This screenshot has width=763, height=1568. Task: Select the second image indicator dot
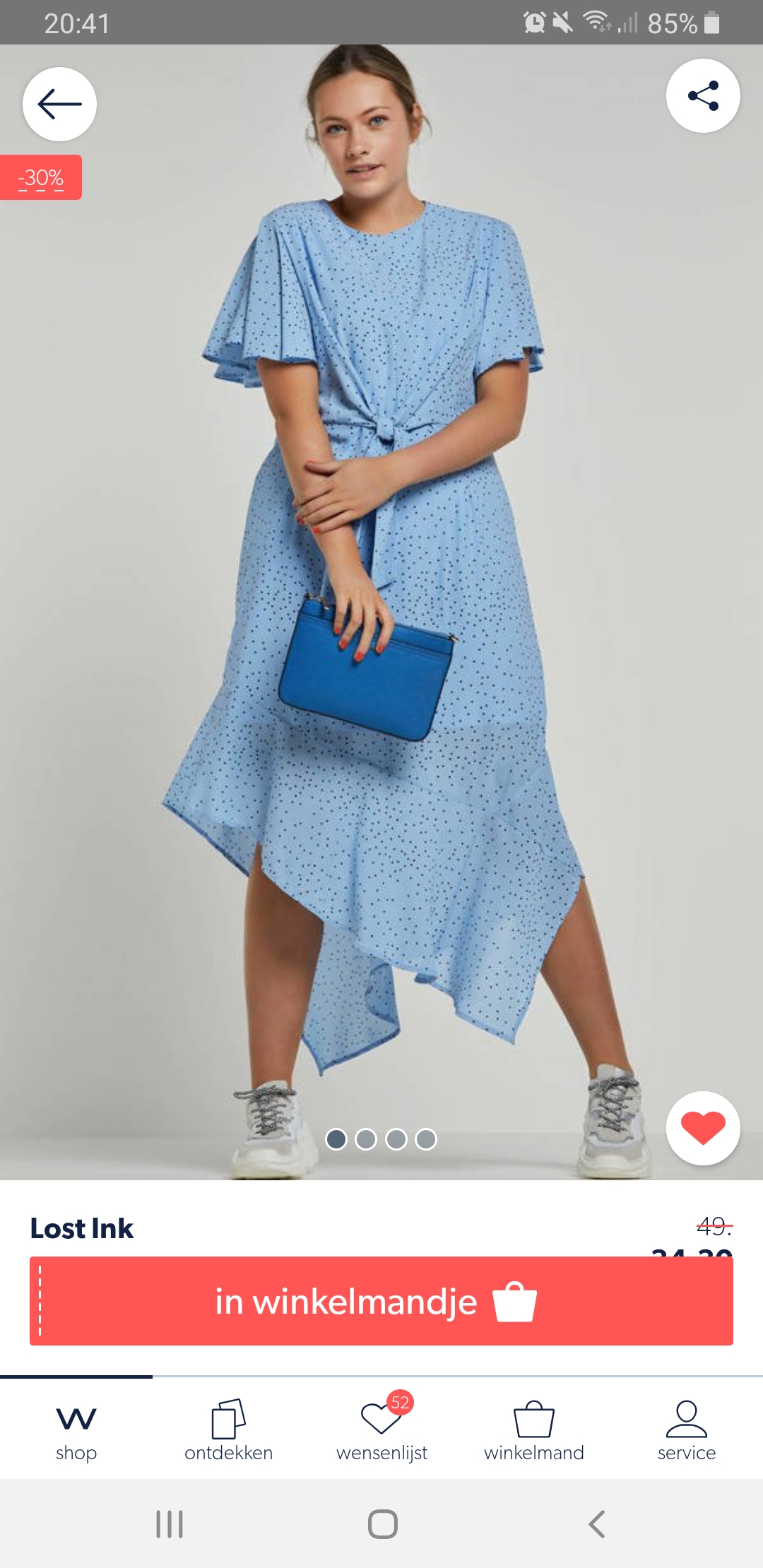pyautogui.click(x=366, y=1139)
